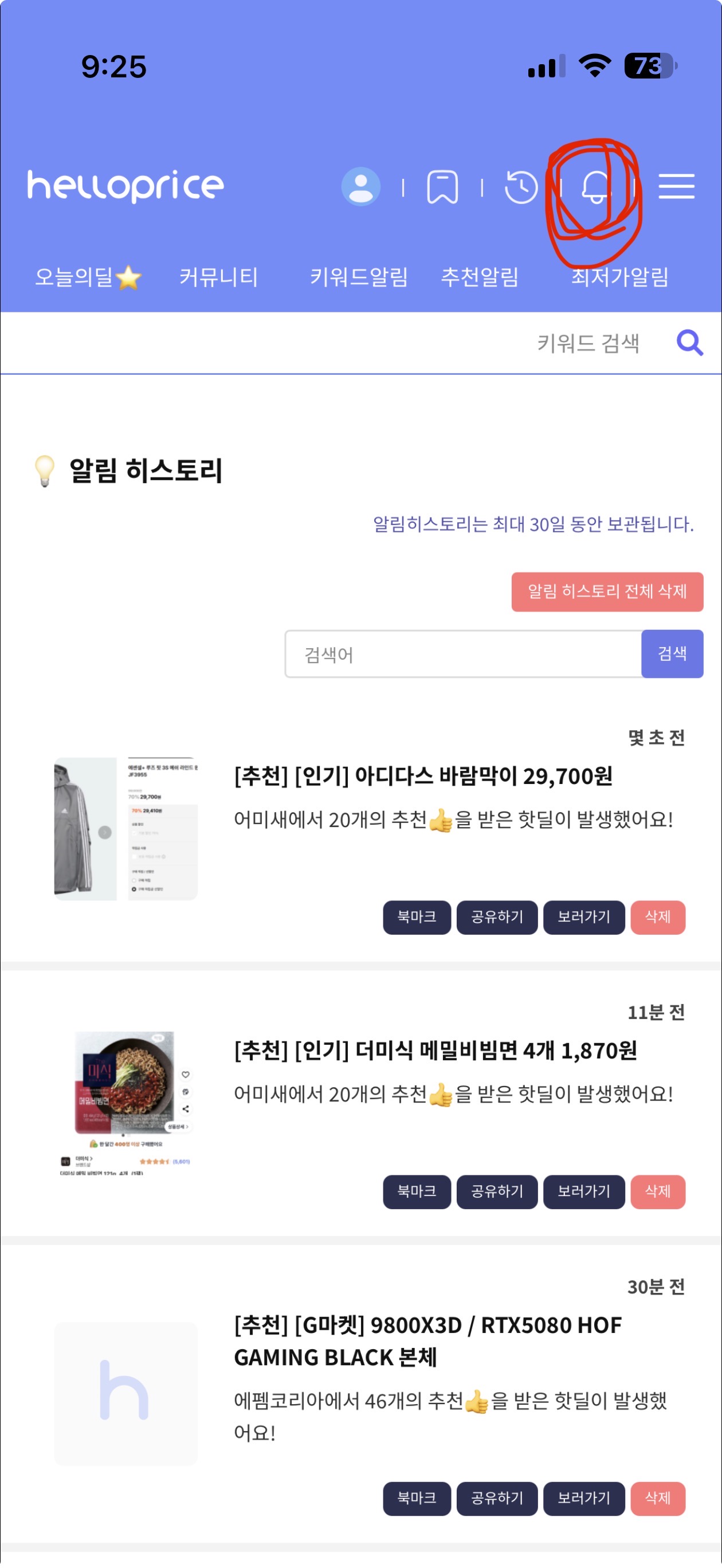
Task: Open the notifications bell
Action: click(596, 186)
